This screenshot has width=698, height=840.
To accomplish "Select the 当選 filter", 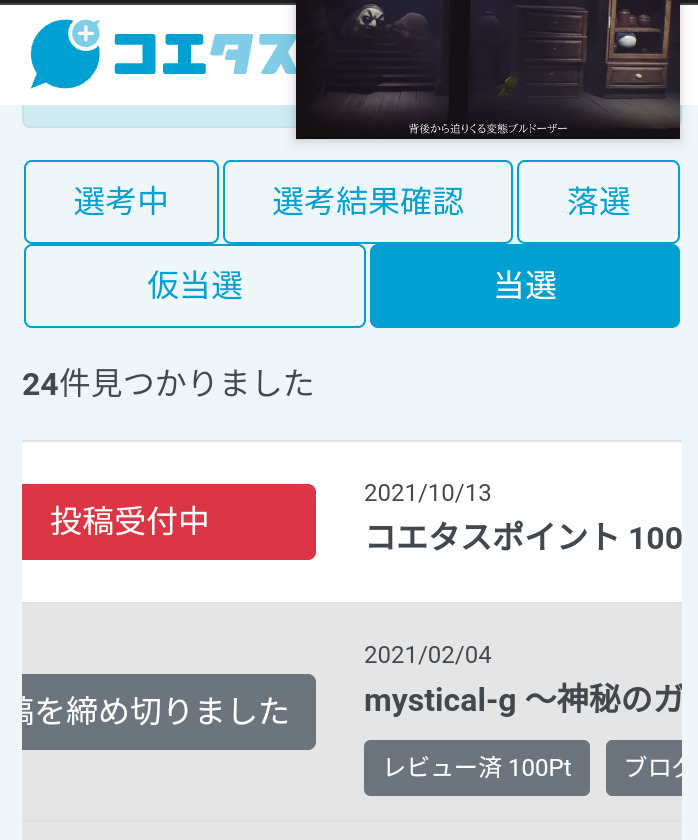I will point(524,286).
